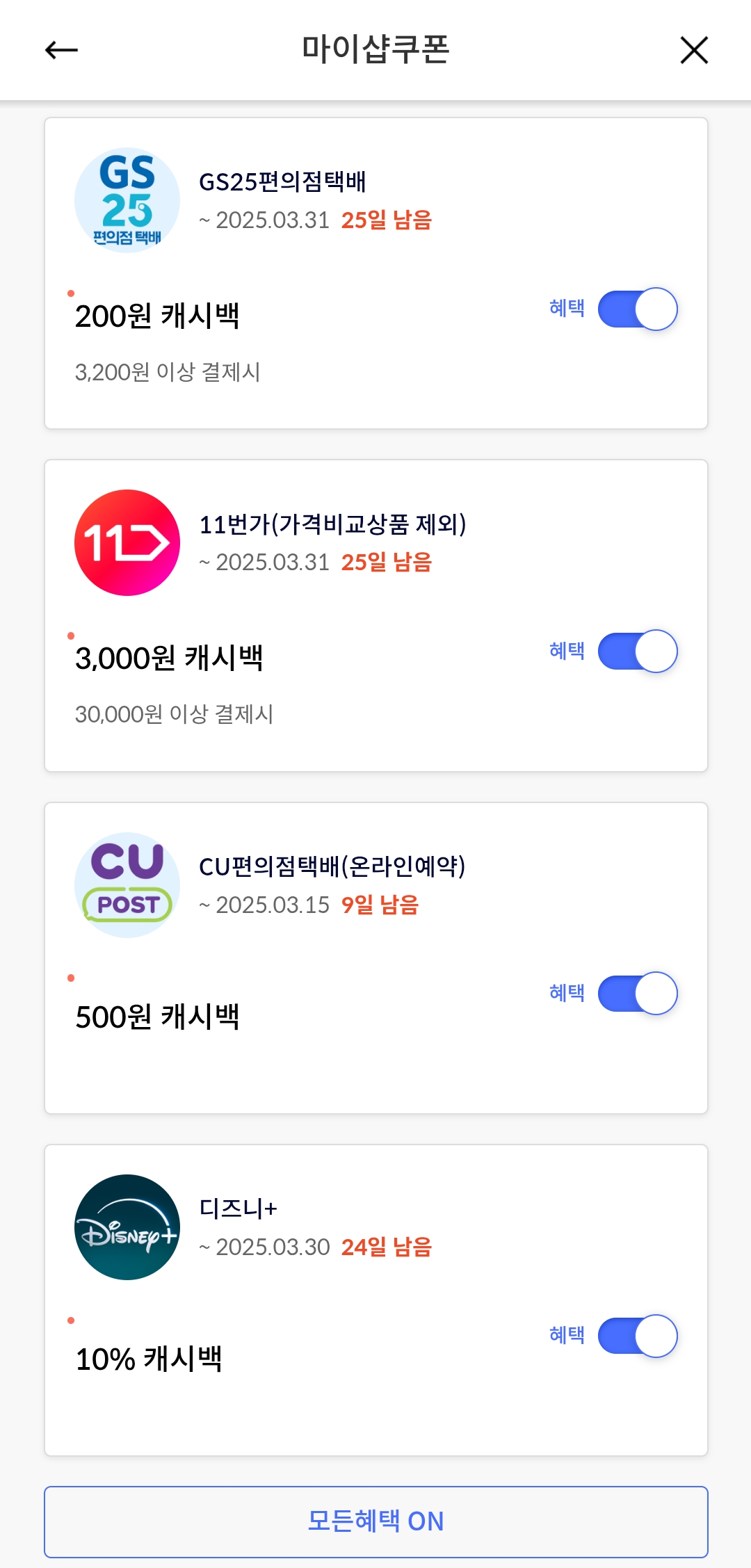
Task: Tap the 모든혜택 ON button
Action: pyautogui.click(x=376, y=1521)
